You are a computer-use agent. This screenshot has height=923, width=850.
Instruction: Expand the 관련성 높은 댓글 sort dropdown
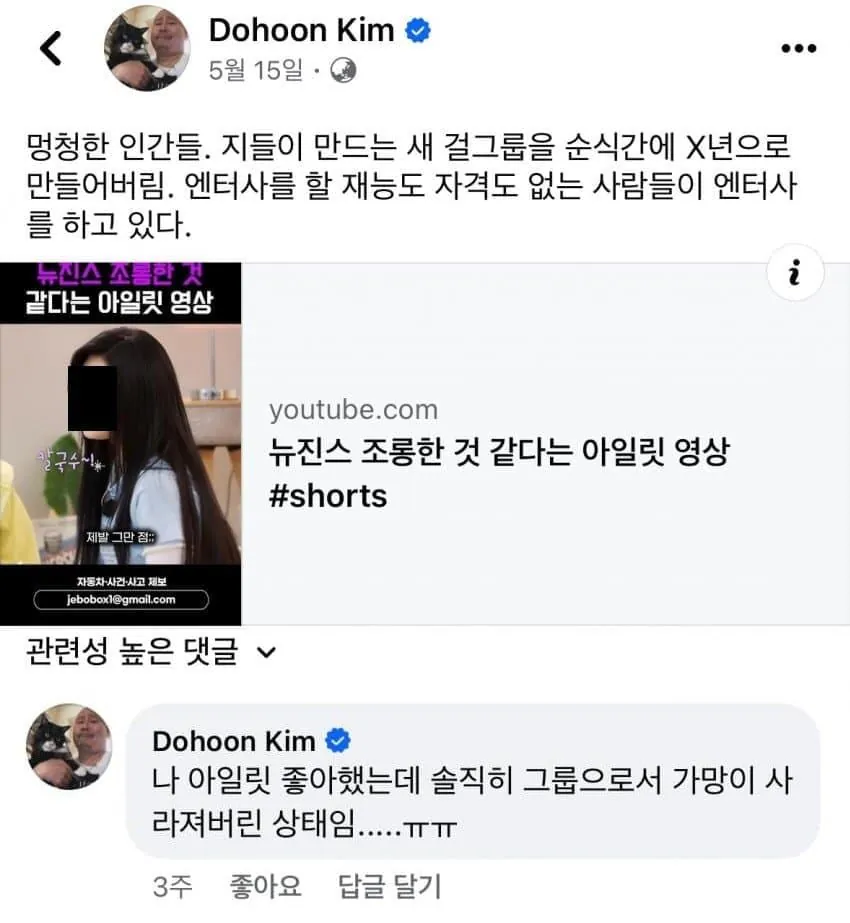coord(150,654)
